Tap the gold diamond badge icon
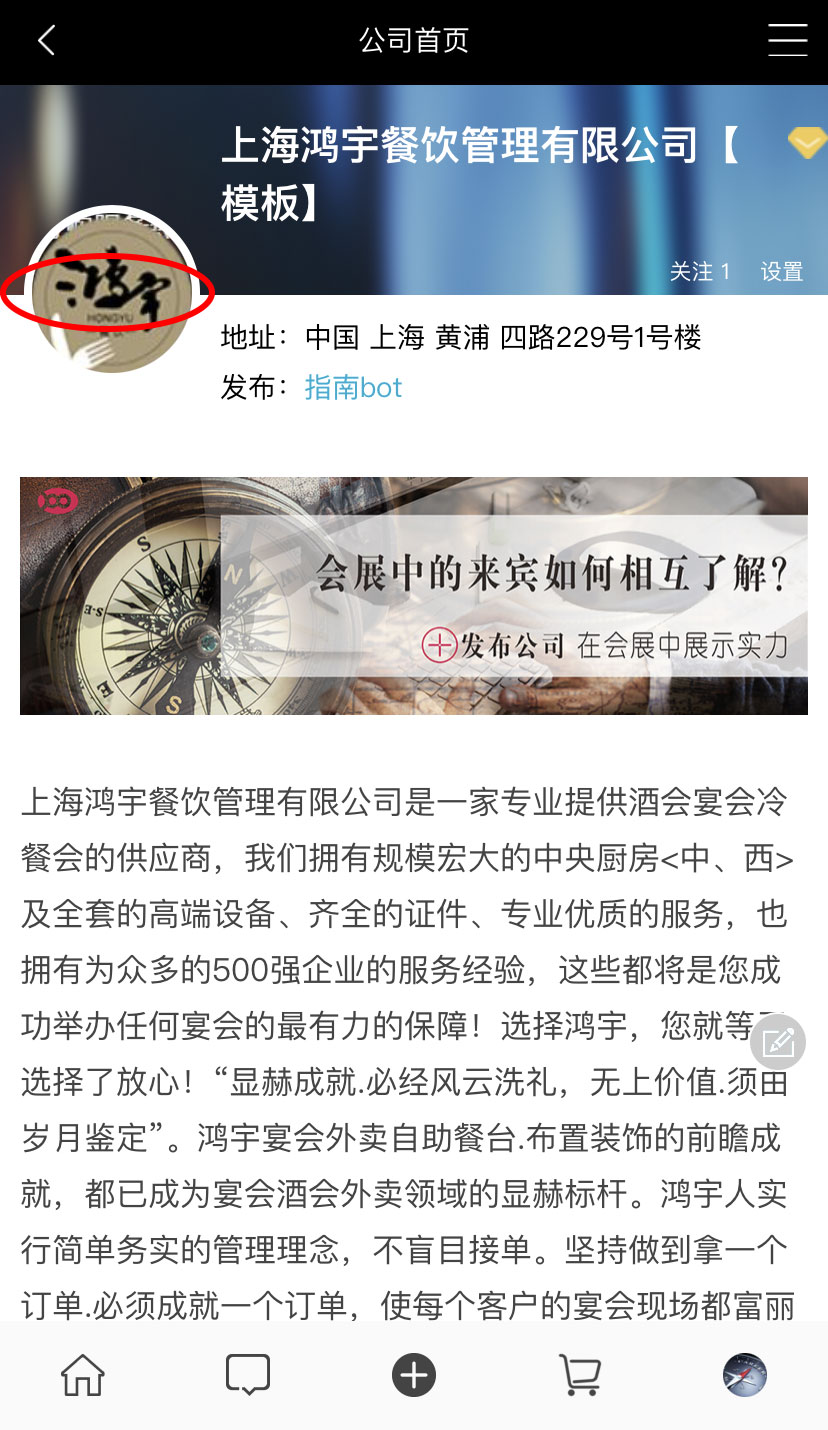Viewport: 828px width, 1430px height. pos(806,143)
